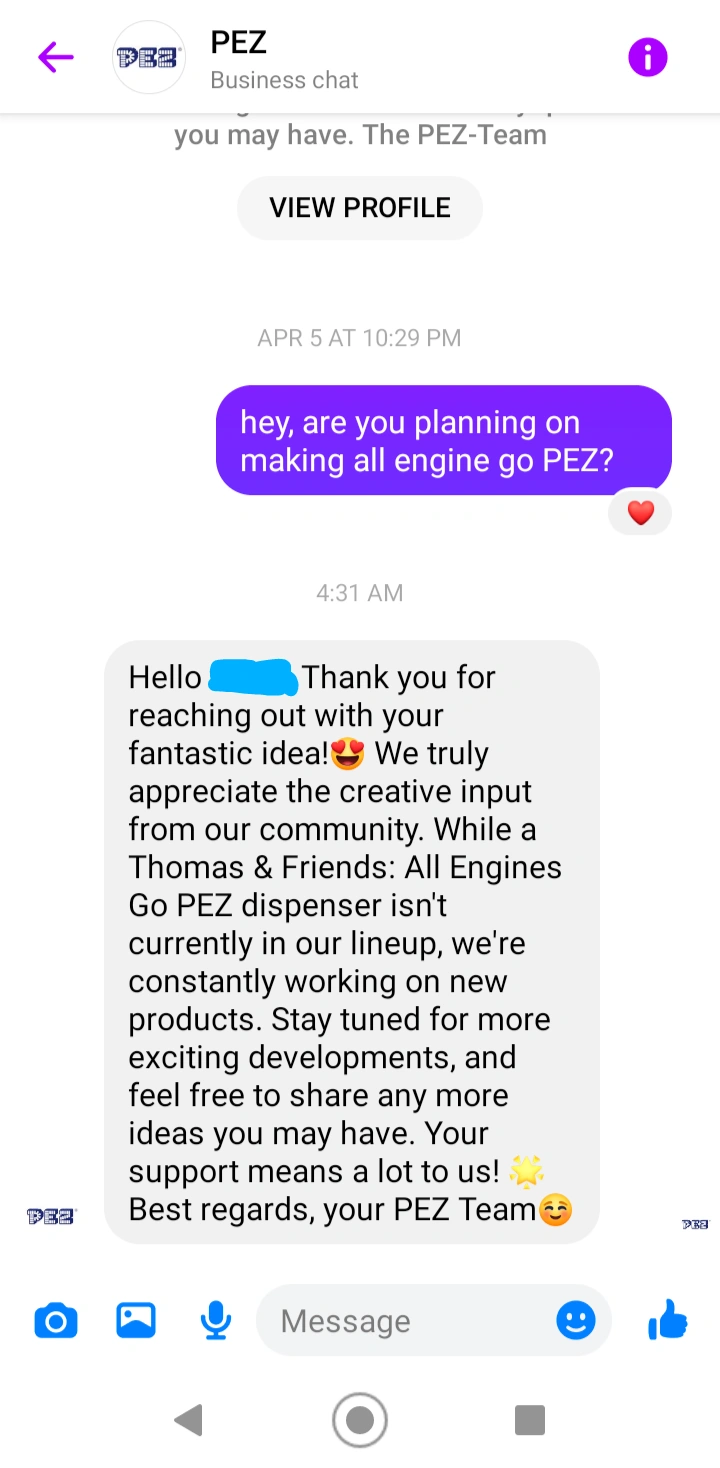Image resolution: width=720 pixels, height=1468 pixels.
Task: Tap the heart reaction on the sent message
Action: tap(640, 513)
